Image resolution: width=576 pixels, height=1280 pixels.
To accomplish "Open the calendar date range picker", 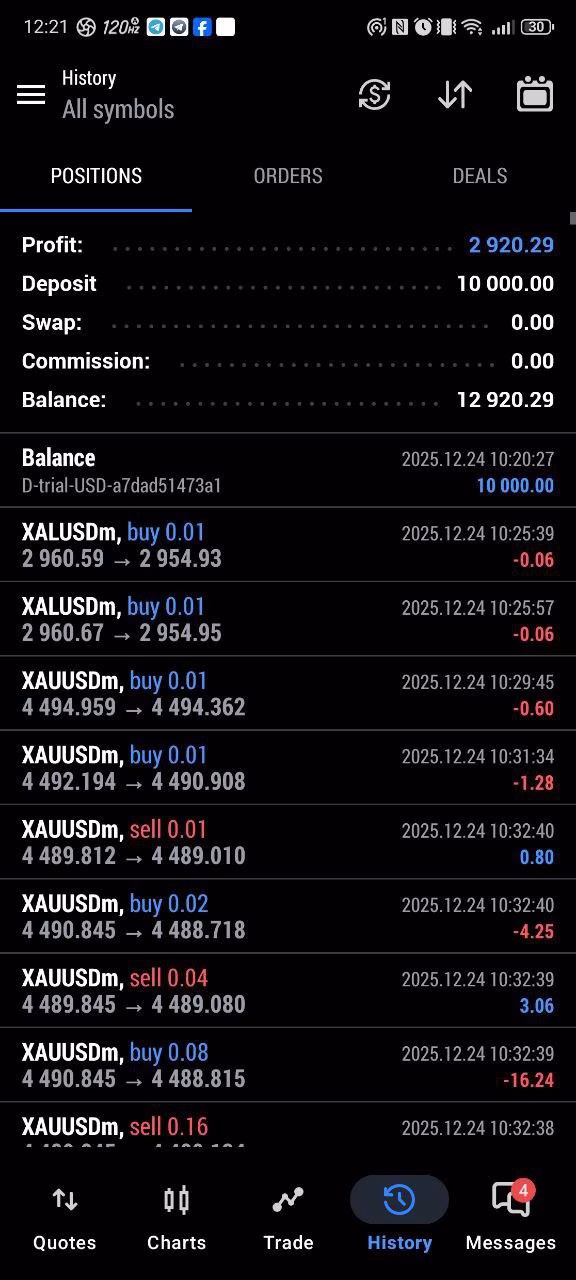I will (x=535, y=95).
